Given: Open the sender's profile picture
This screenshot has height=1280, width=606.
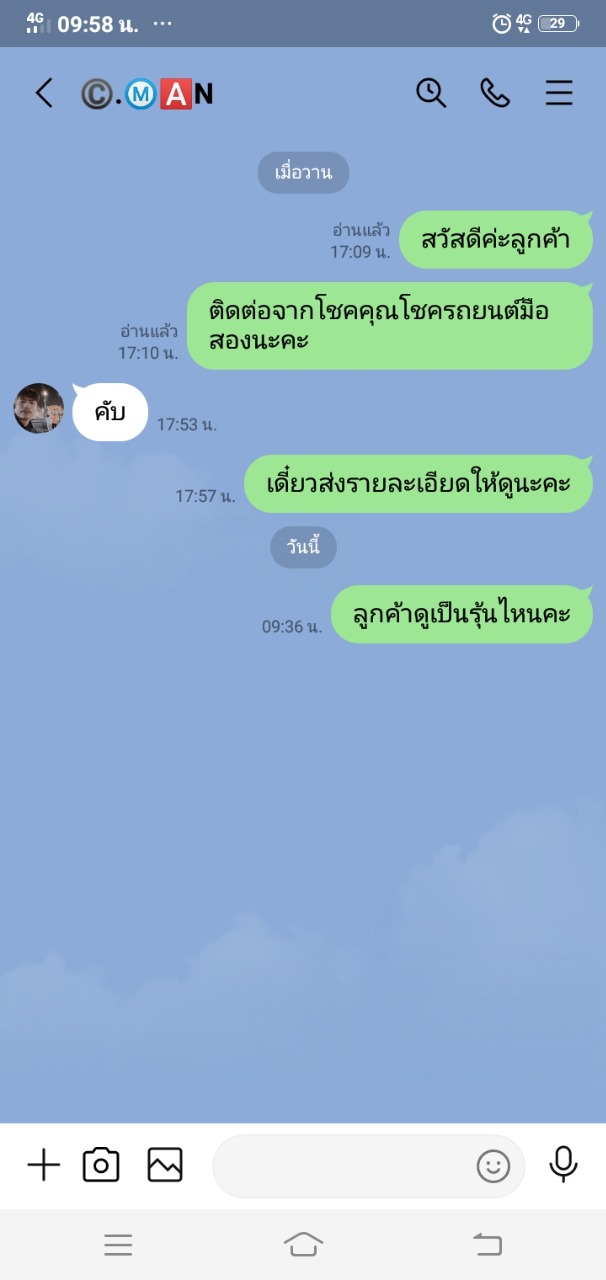Looking at the screenshot, I should 39,408.
